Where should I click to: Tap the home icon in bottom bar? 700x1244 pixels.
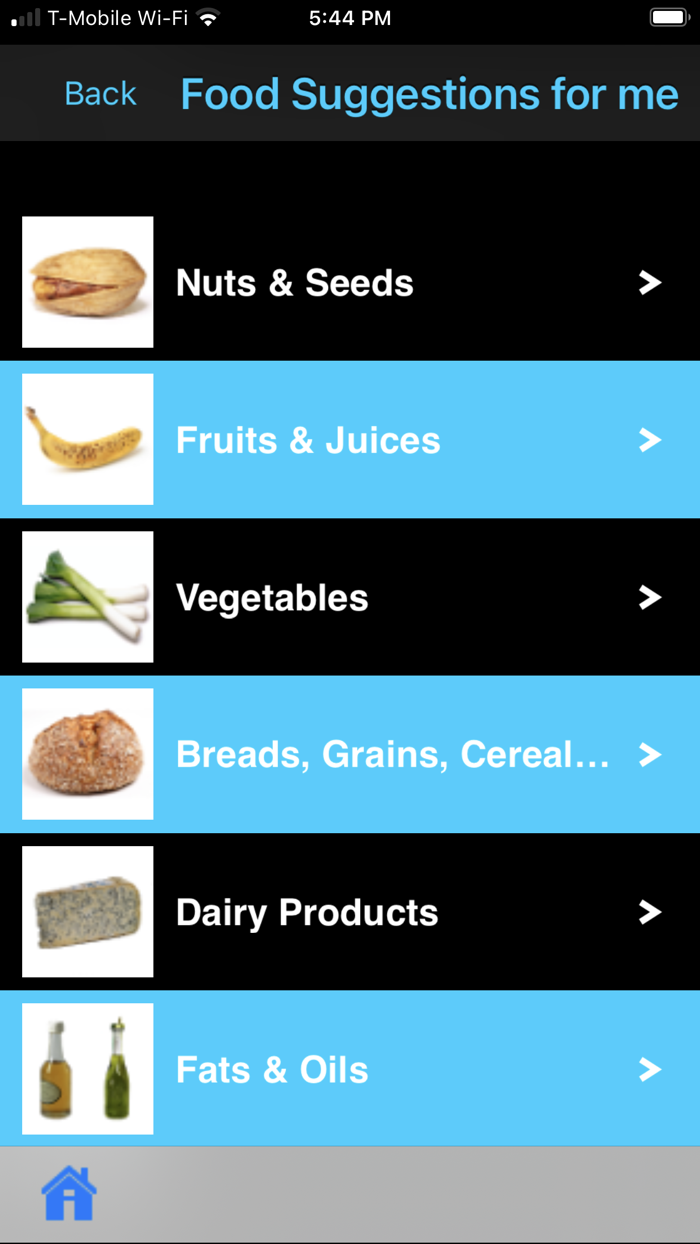tap(69, 1194)
